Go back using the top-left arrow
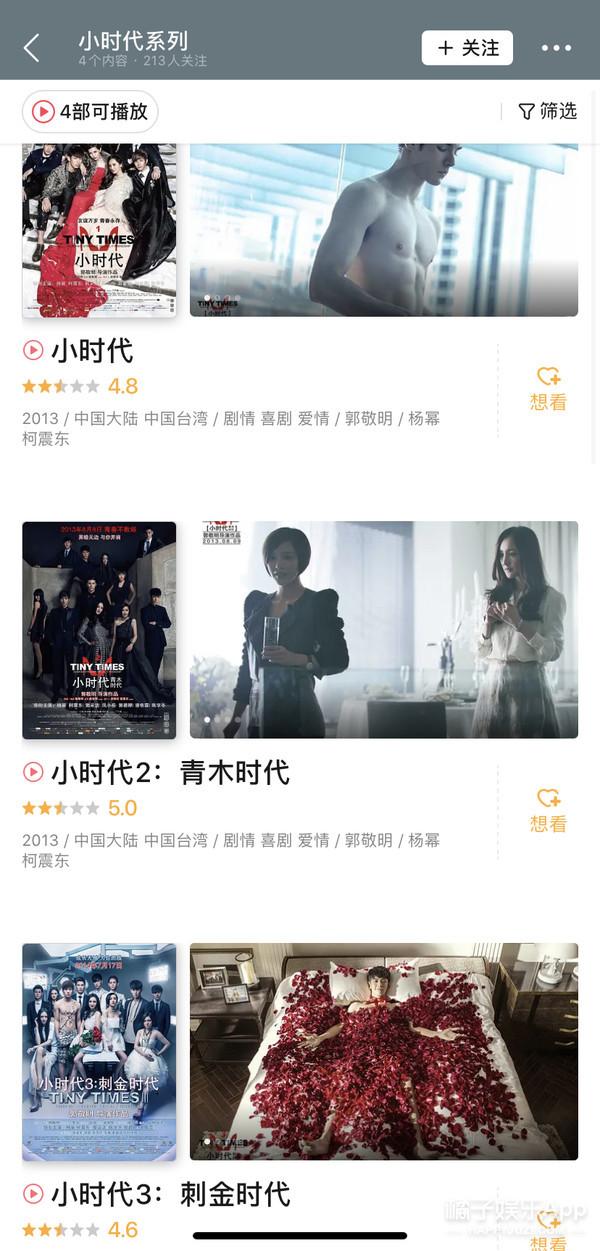Viewport: 600px width, 1251px height. (x=32, y=47)
